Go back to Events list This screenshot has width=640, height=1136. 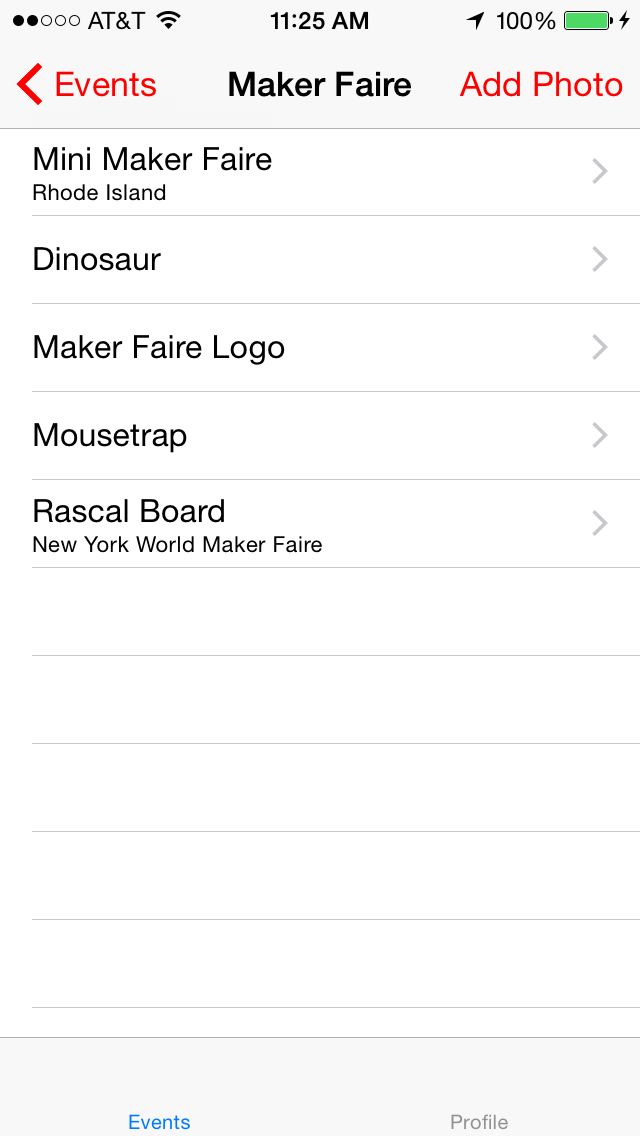(88, 85)
